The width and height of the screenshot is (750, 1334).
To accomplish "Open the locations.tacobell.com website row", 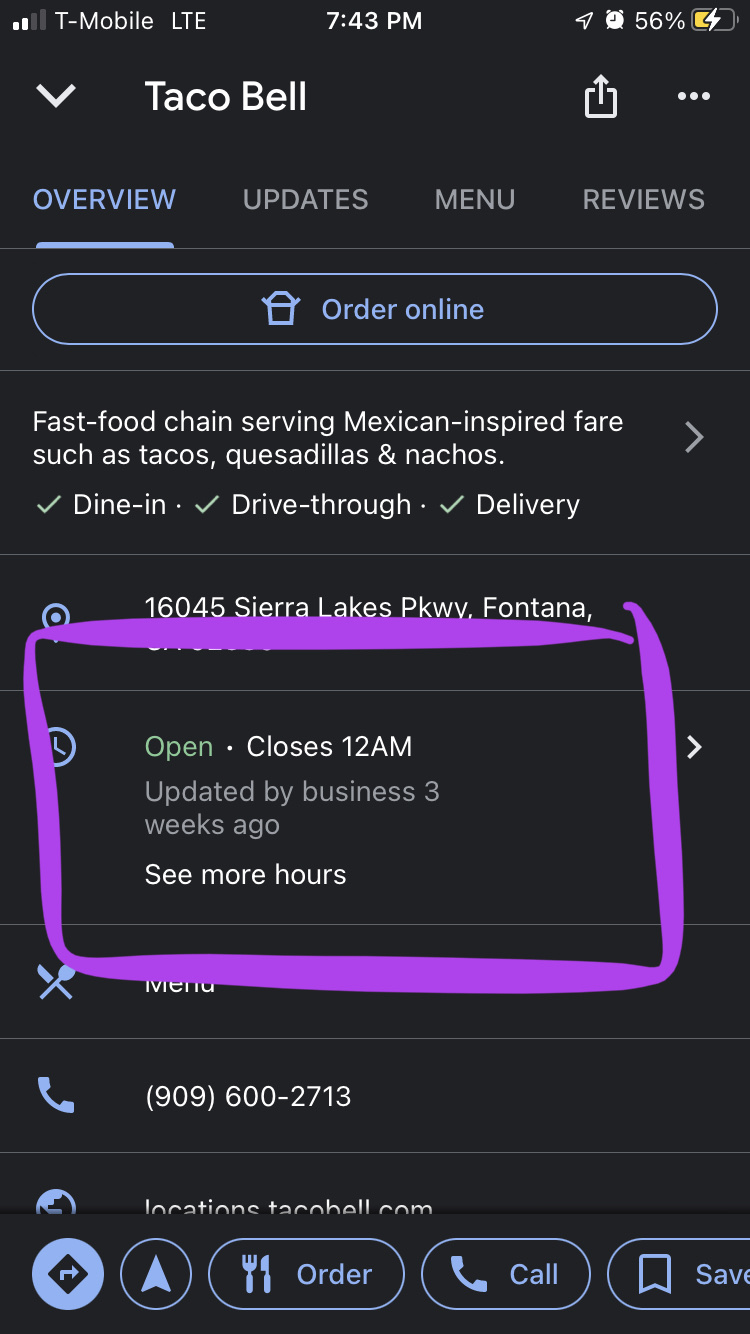I will click(288, 1205).
